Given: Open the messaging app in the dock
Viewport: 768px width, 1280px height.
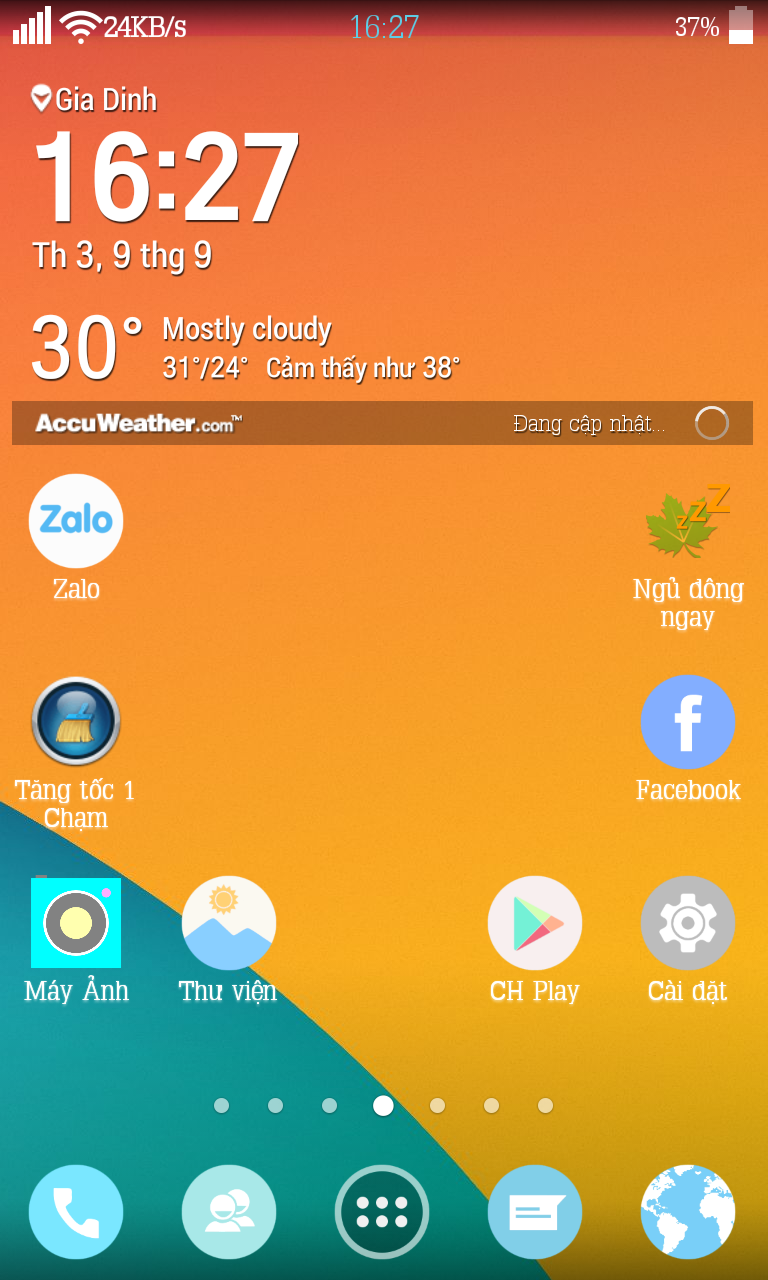Looking at the screenshot, I should tap(535, 1212).
